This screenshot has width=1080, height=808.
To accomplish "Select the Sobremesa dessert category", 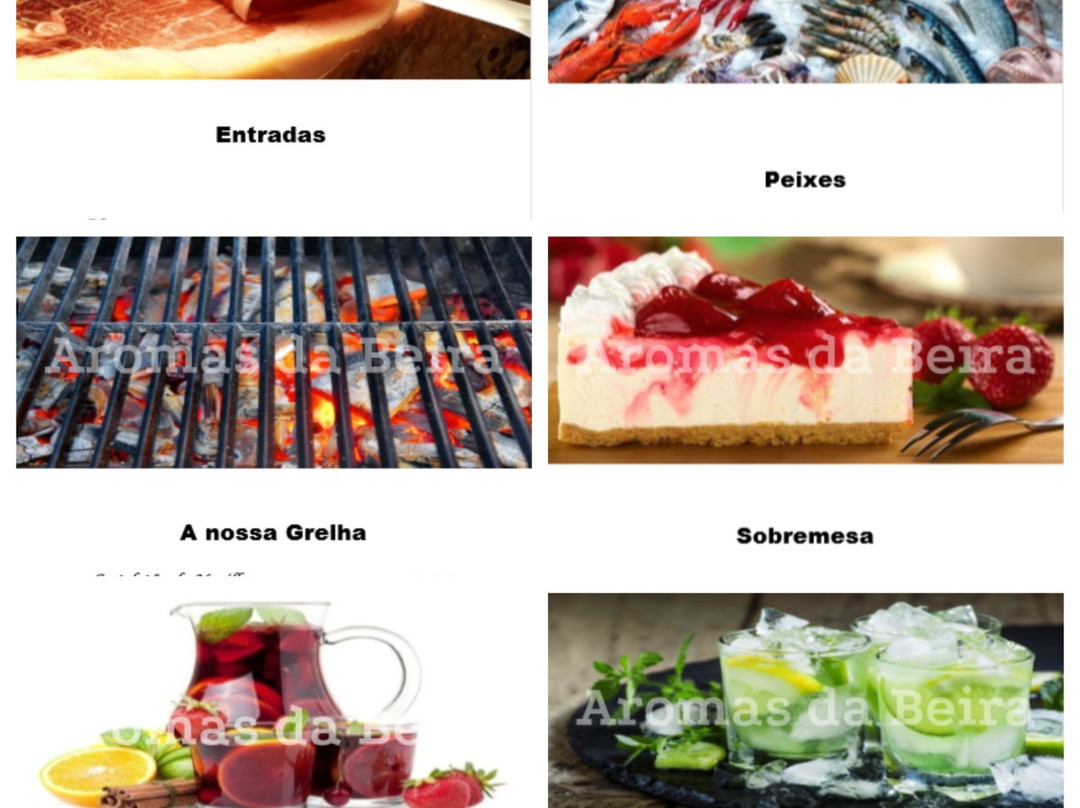I will pos(805,536).
